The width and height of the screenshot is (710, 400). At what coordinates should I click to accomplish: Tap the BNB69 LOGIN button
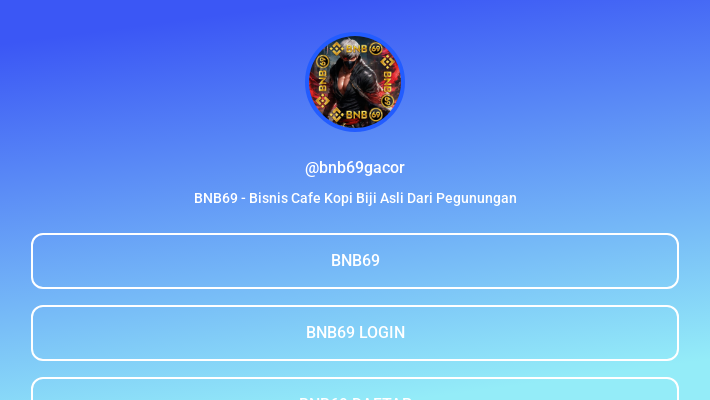(355, 333)
